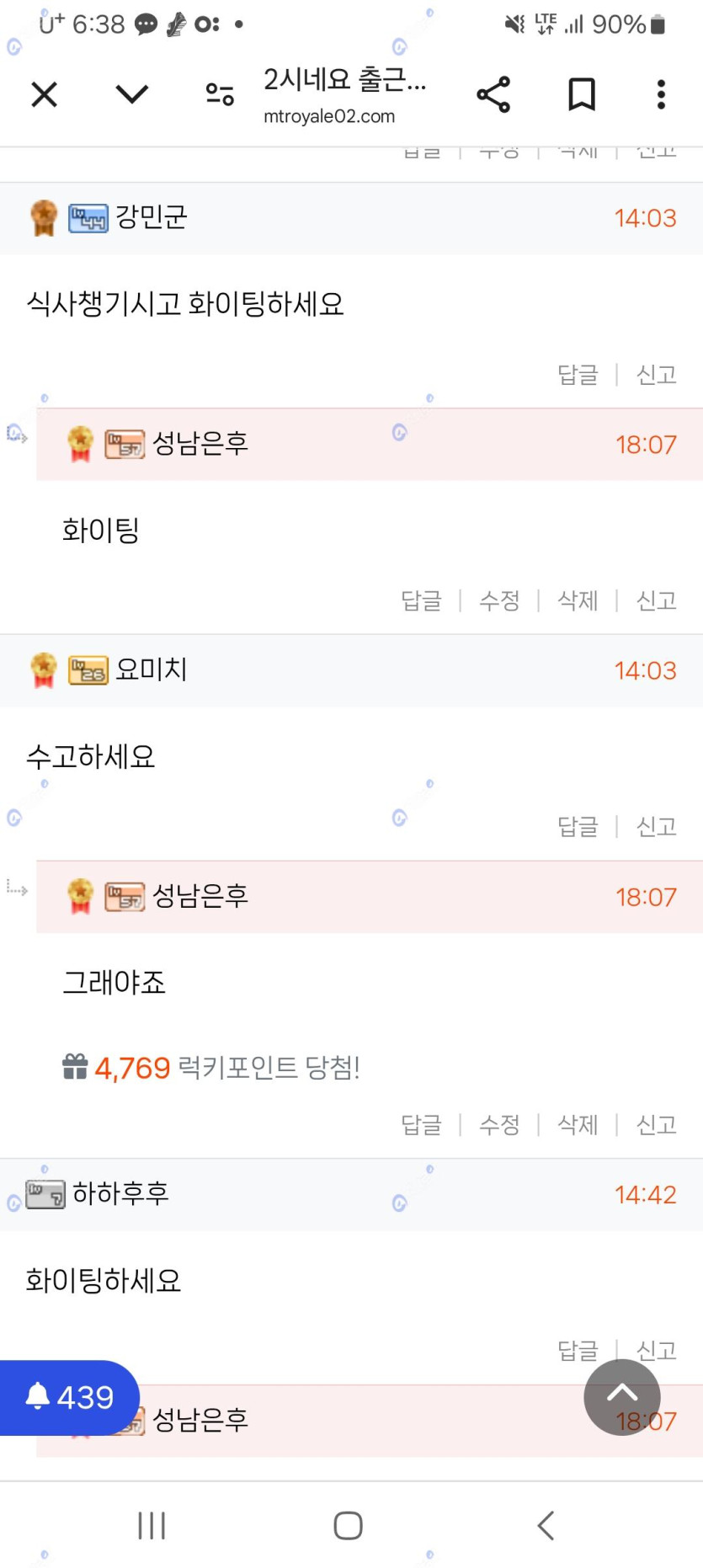Open the browser overflow menu
This screenshot has height=1568, width=703.
coord(661,94)
